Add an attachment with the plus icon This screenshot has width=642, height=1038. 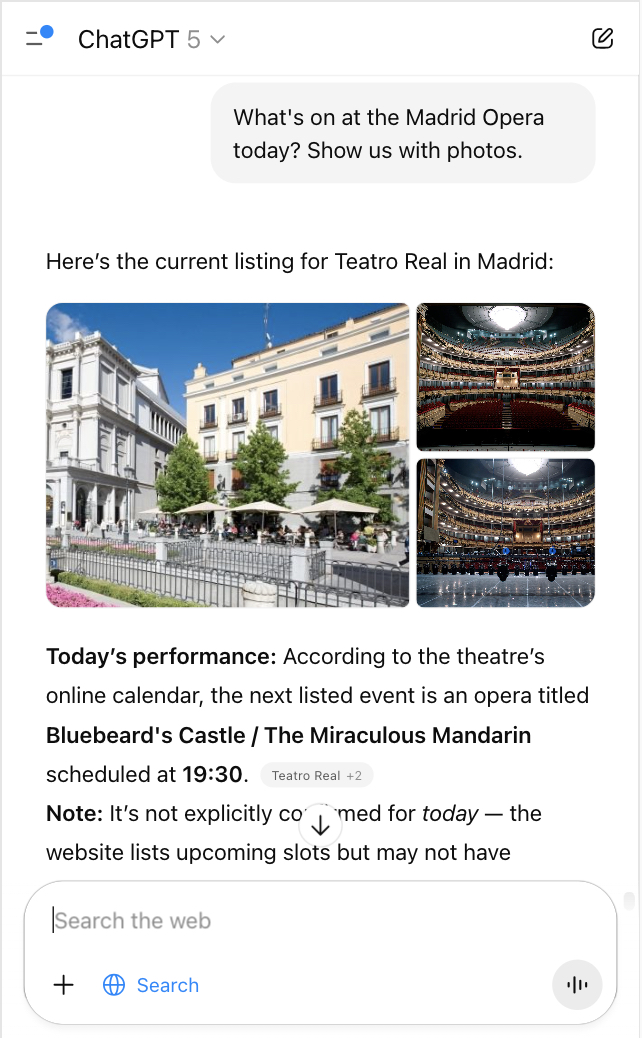click(x=64, y=985)
